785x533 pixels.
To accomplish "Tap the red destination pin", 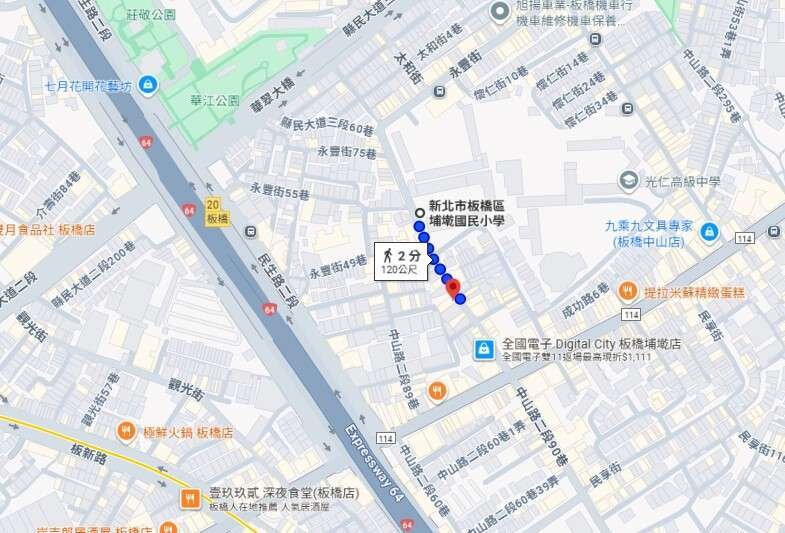I will point(453,289).
